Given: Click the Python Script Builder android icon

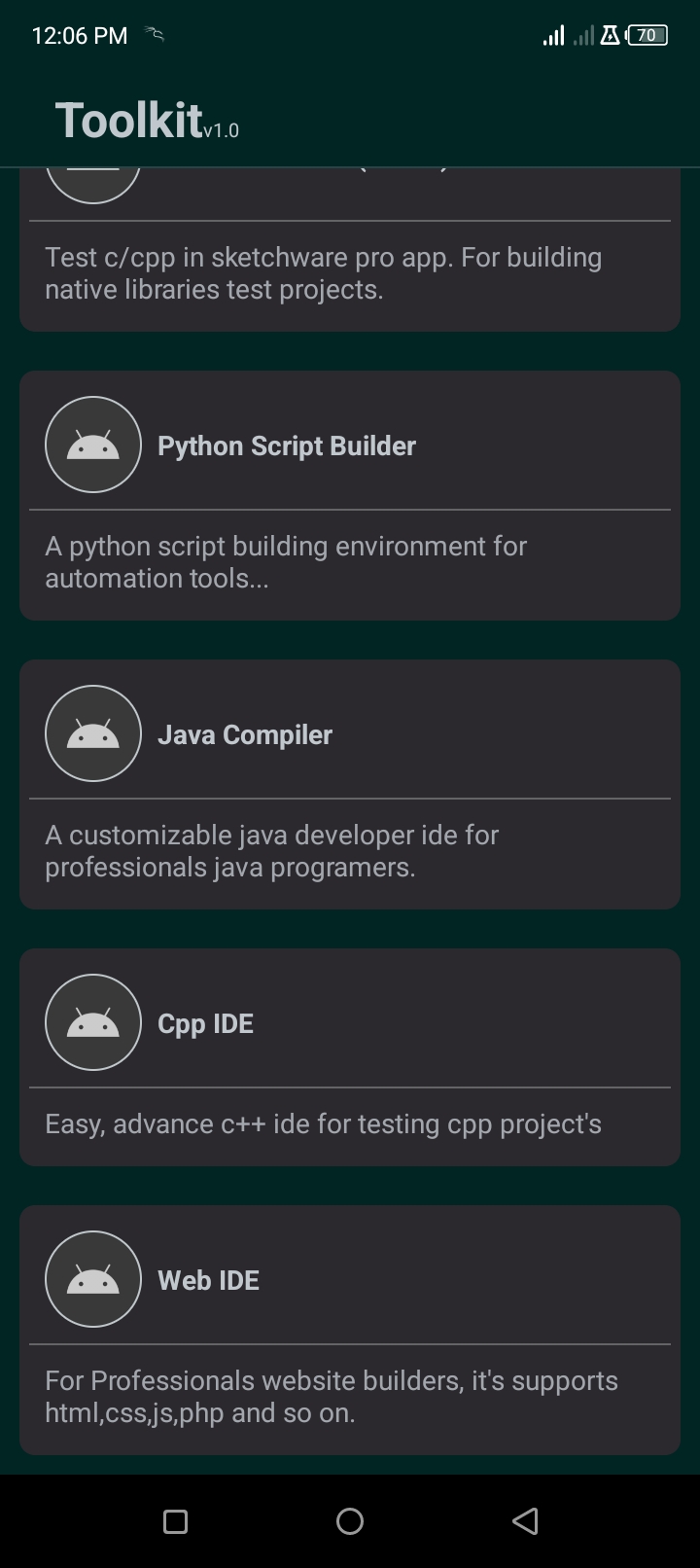Looking at the screenshot, I should click(92, 444).
